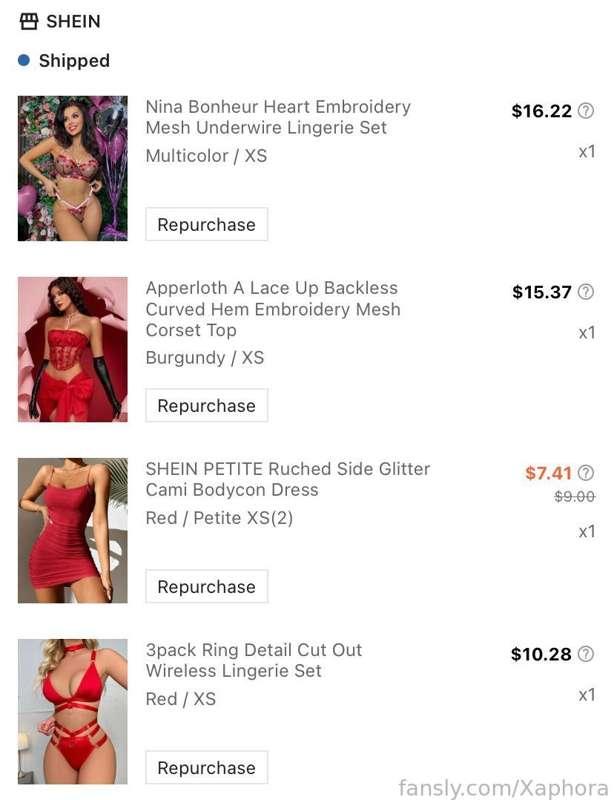Show price details for the $15.37 item
The height and width of the screenshot is (800, 614).
(586, 292)
